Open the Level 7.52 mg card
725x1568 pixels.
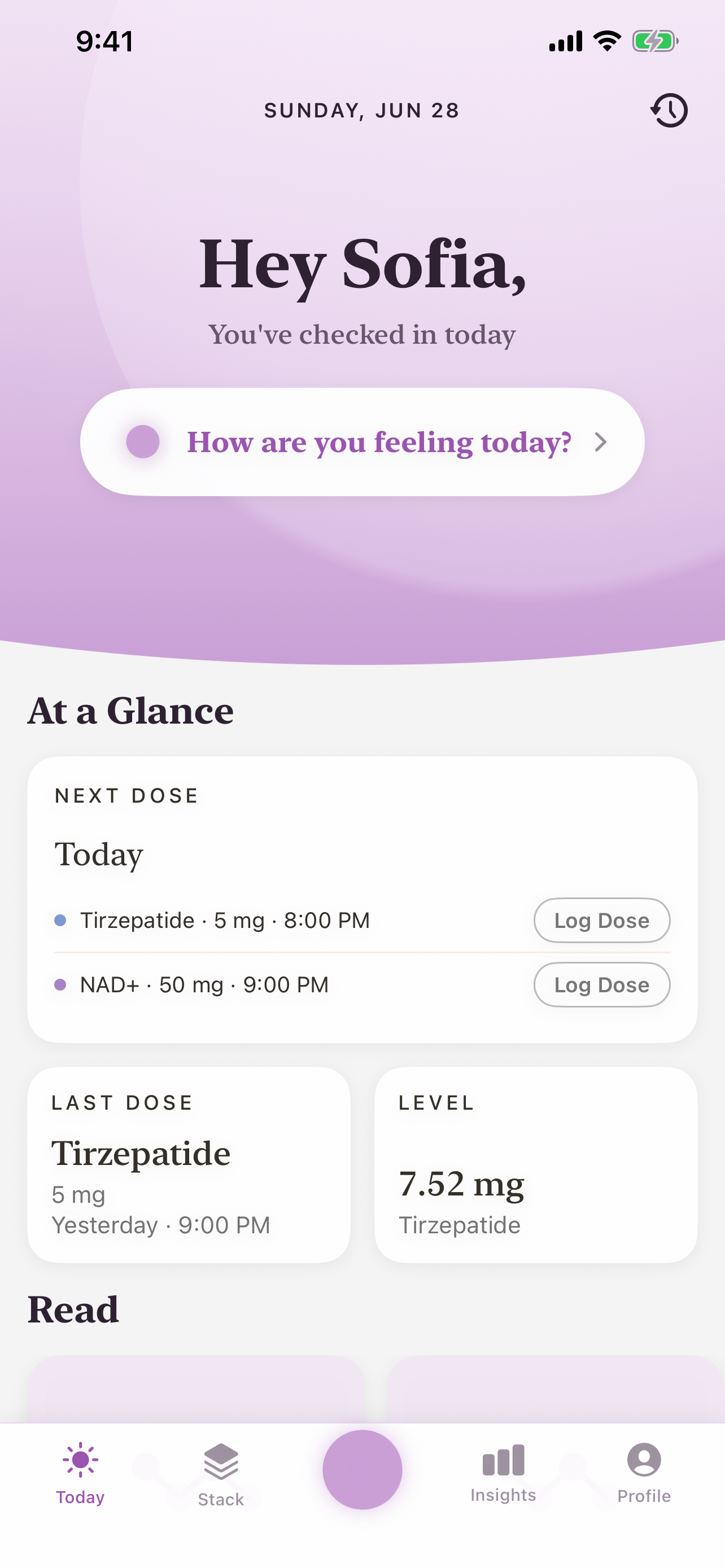click(x=536, y=1165)
